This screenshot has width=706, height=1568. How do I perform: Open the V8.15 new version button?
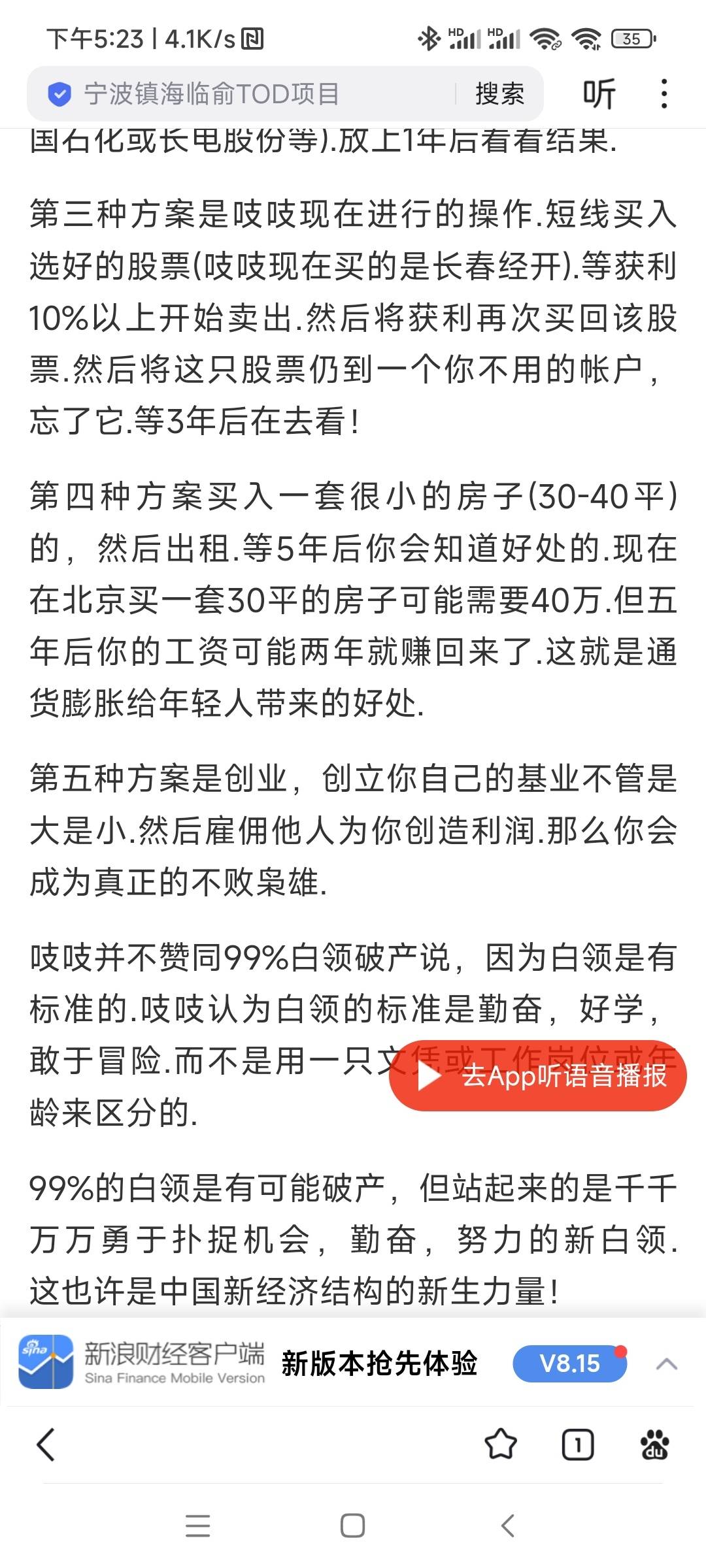tap(570, 1364)
